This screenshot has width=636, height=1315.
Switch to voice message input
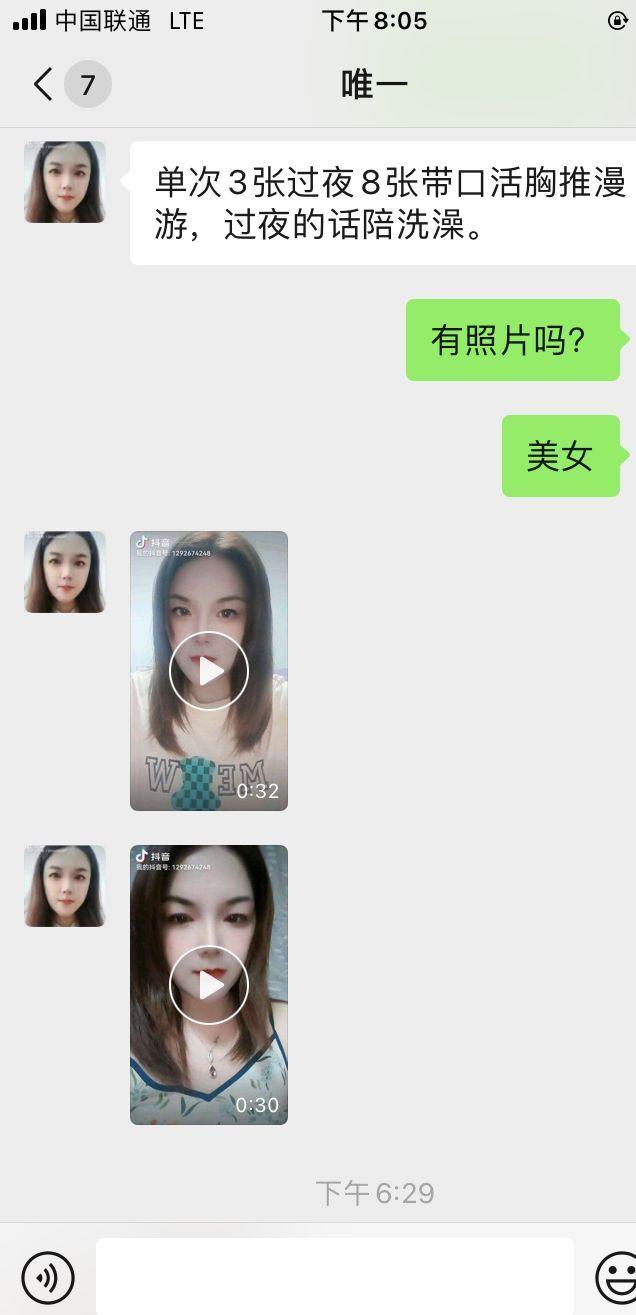pos(48,1277)
